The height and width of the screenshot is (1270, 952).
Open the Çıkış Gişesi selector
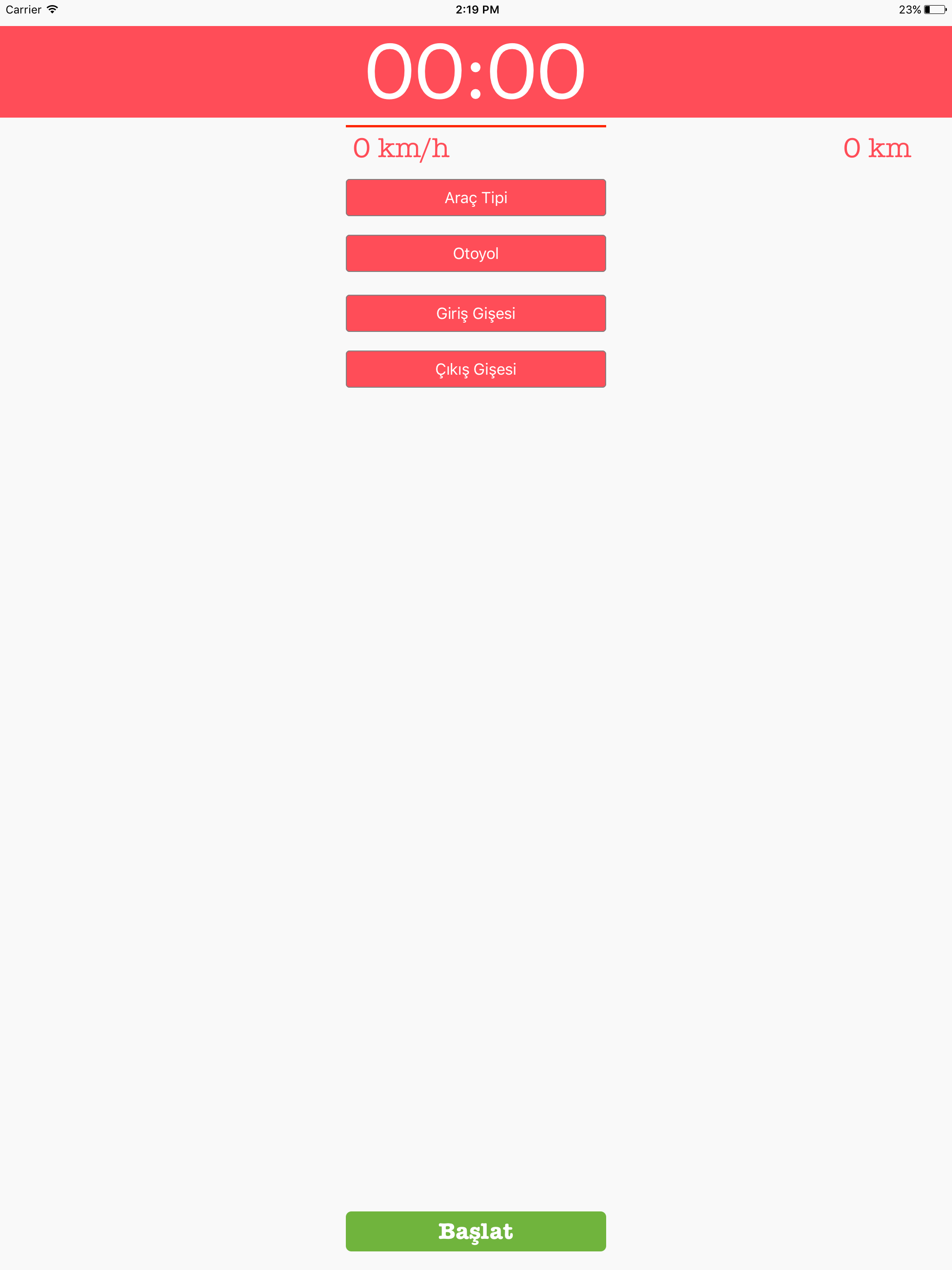(x=476, y=369)
